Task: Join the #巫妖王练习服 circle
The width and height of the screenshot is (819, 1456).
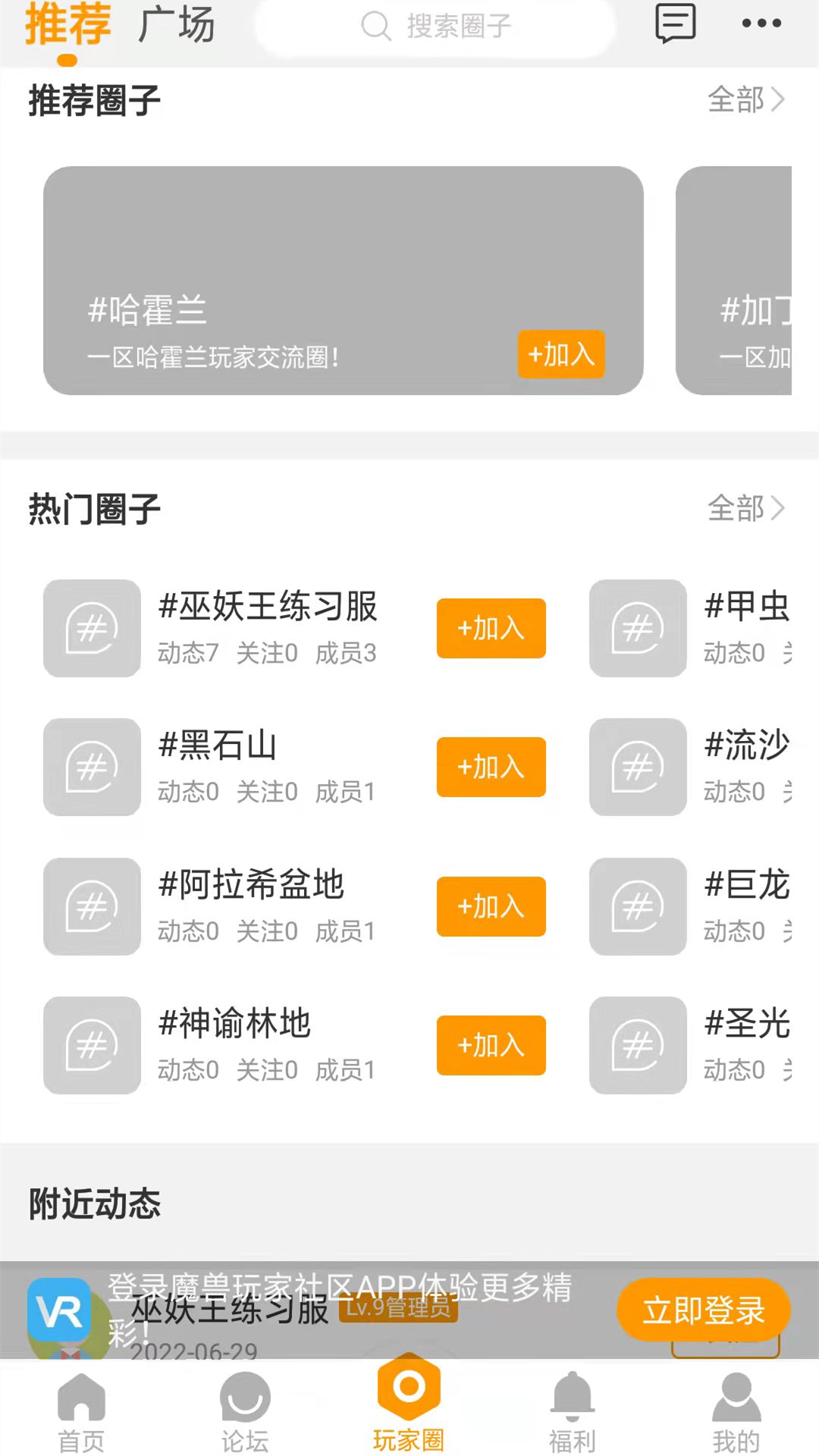Action: coord(491,628)
